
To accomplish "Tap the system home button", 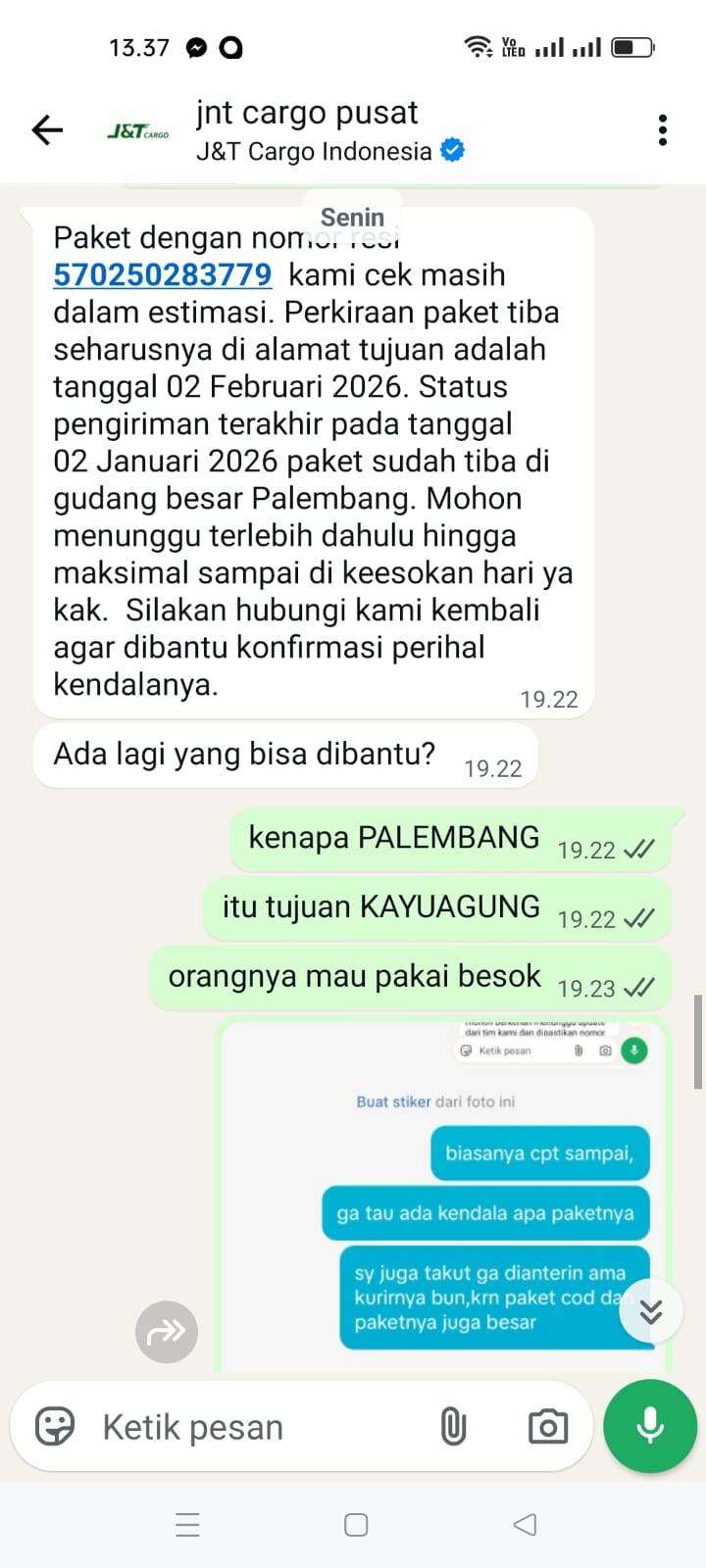I will pos(356,1525).
